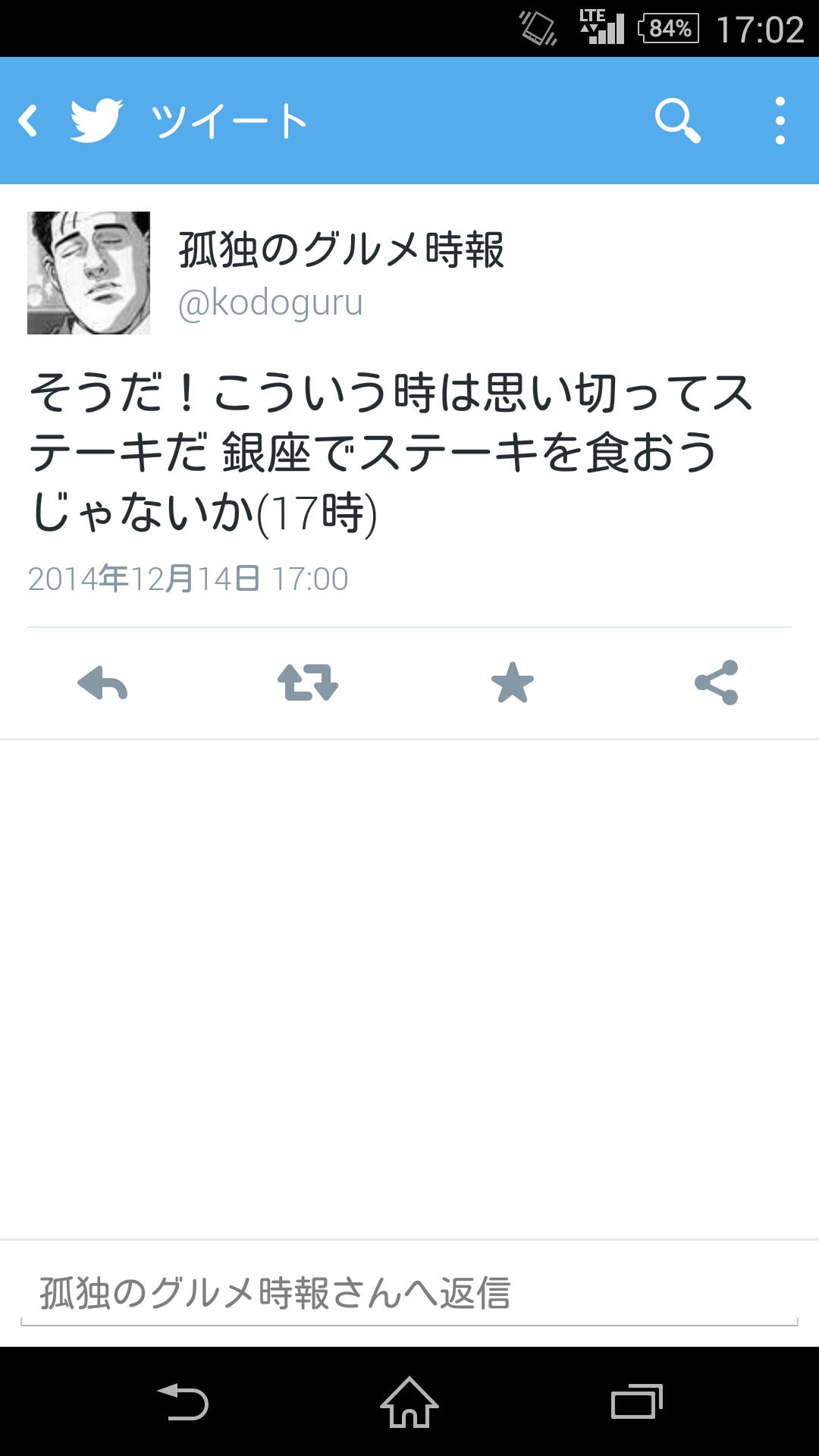The width and height of the screenshot is (819, 1456).
Task: Share this tweet
Action: click(717, 683)
